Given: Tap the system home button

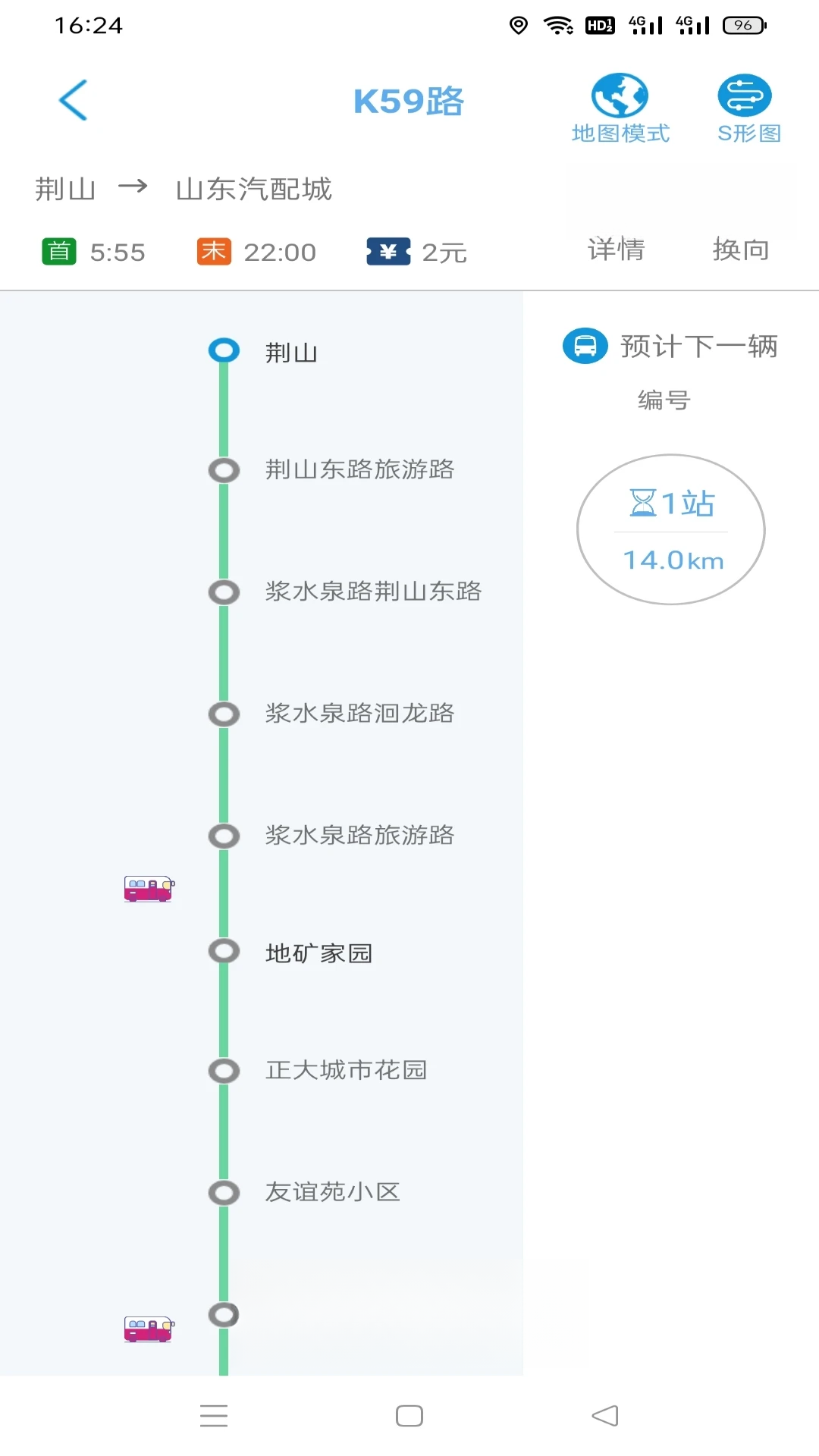Looking at the screenshot, I should (409, 1416).
